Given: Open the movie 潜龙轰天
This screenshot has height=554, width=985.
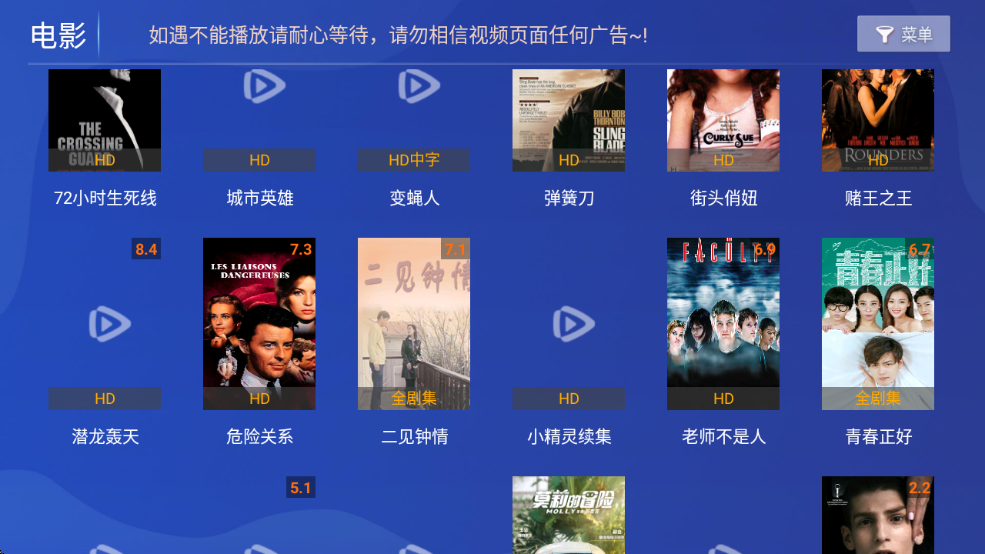Looking at the screenshot, I should pyautogui.click(x=104, y=324).
